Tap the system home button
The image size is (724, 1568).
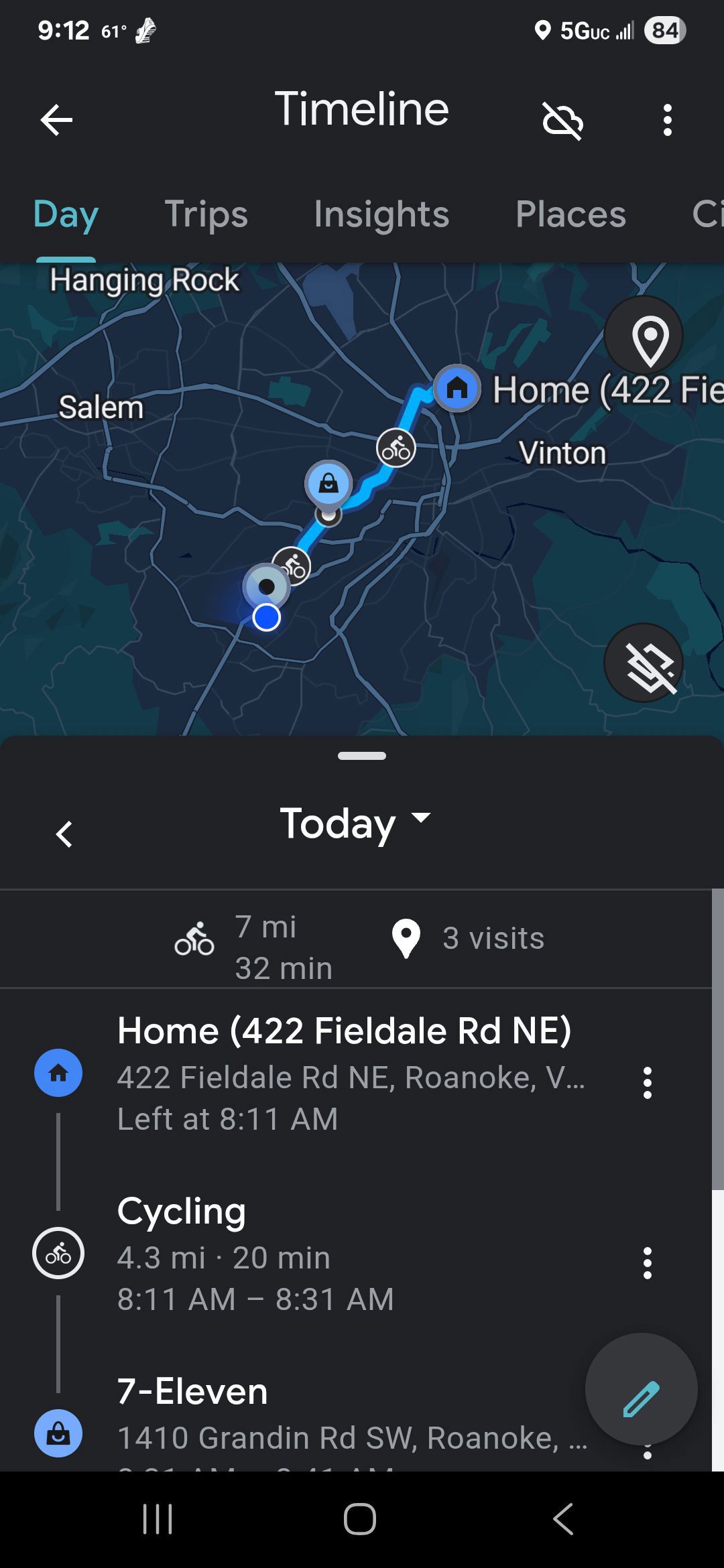[x=360, y=1519]
